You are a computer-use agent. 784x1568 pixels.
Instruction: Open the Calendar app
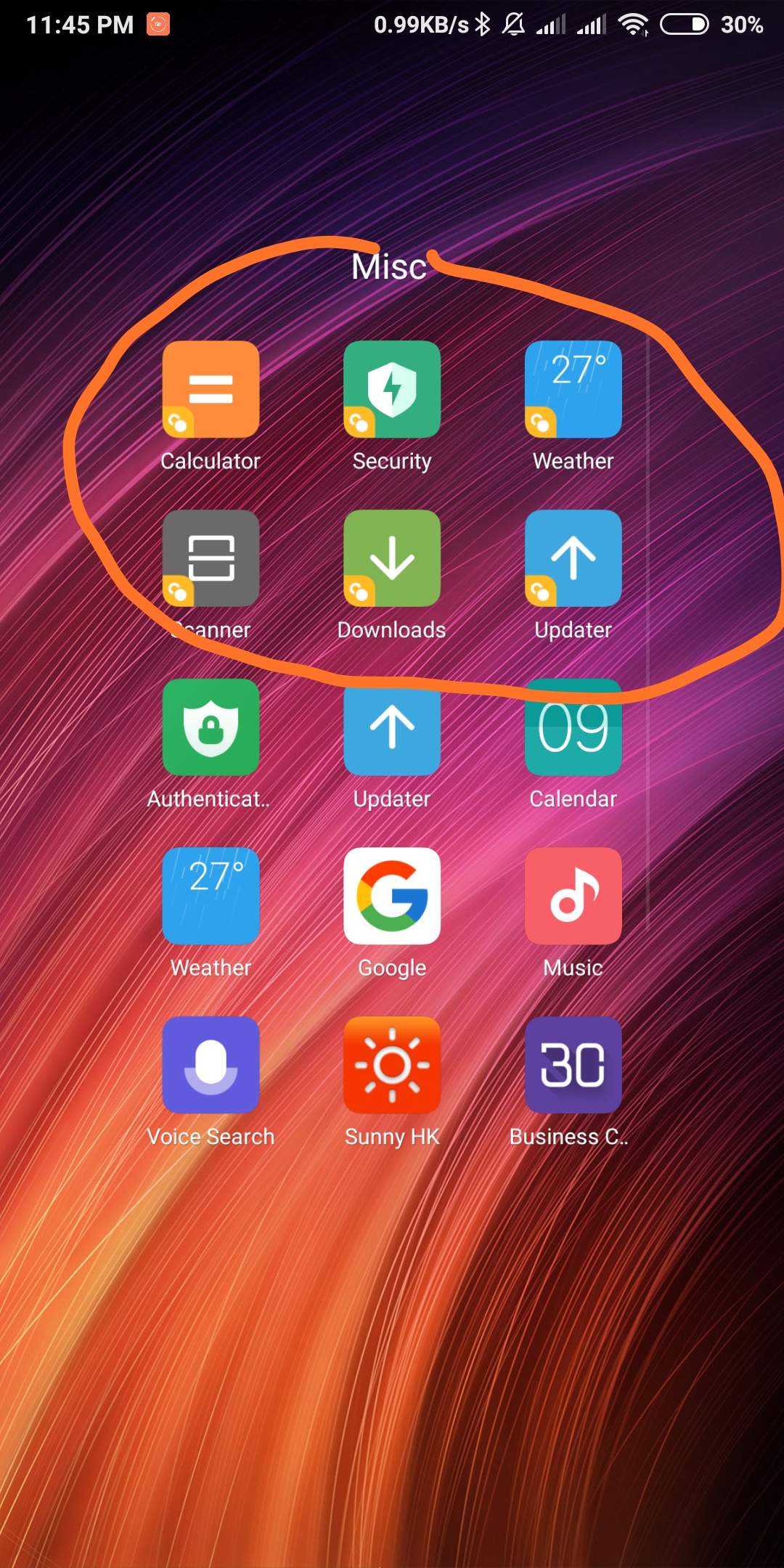[x=573, y=727]
